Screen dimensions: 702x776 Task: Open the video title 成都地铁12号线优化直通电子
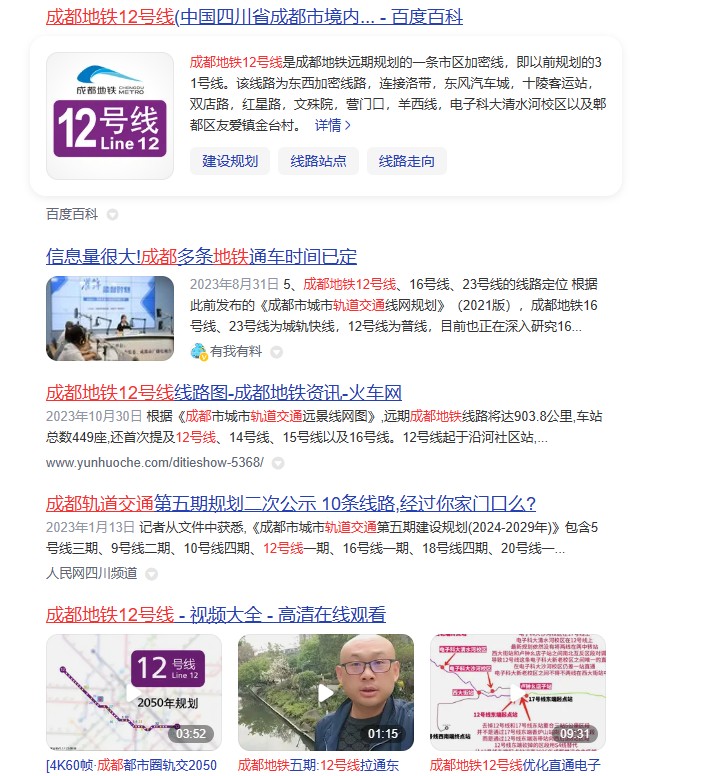tap(517, 766)
